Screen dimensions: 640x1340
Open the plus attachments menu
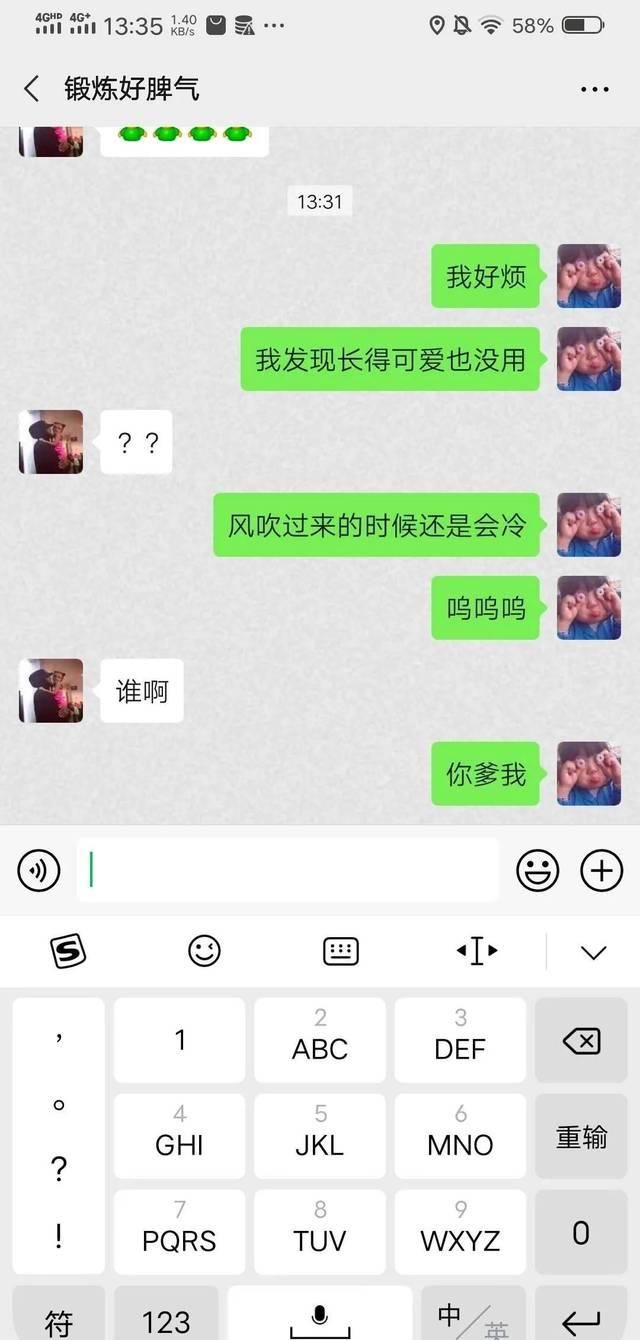pos(601,871)
